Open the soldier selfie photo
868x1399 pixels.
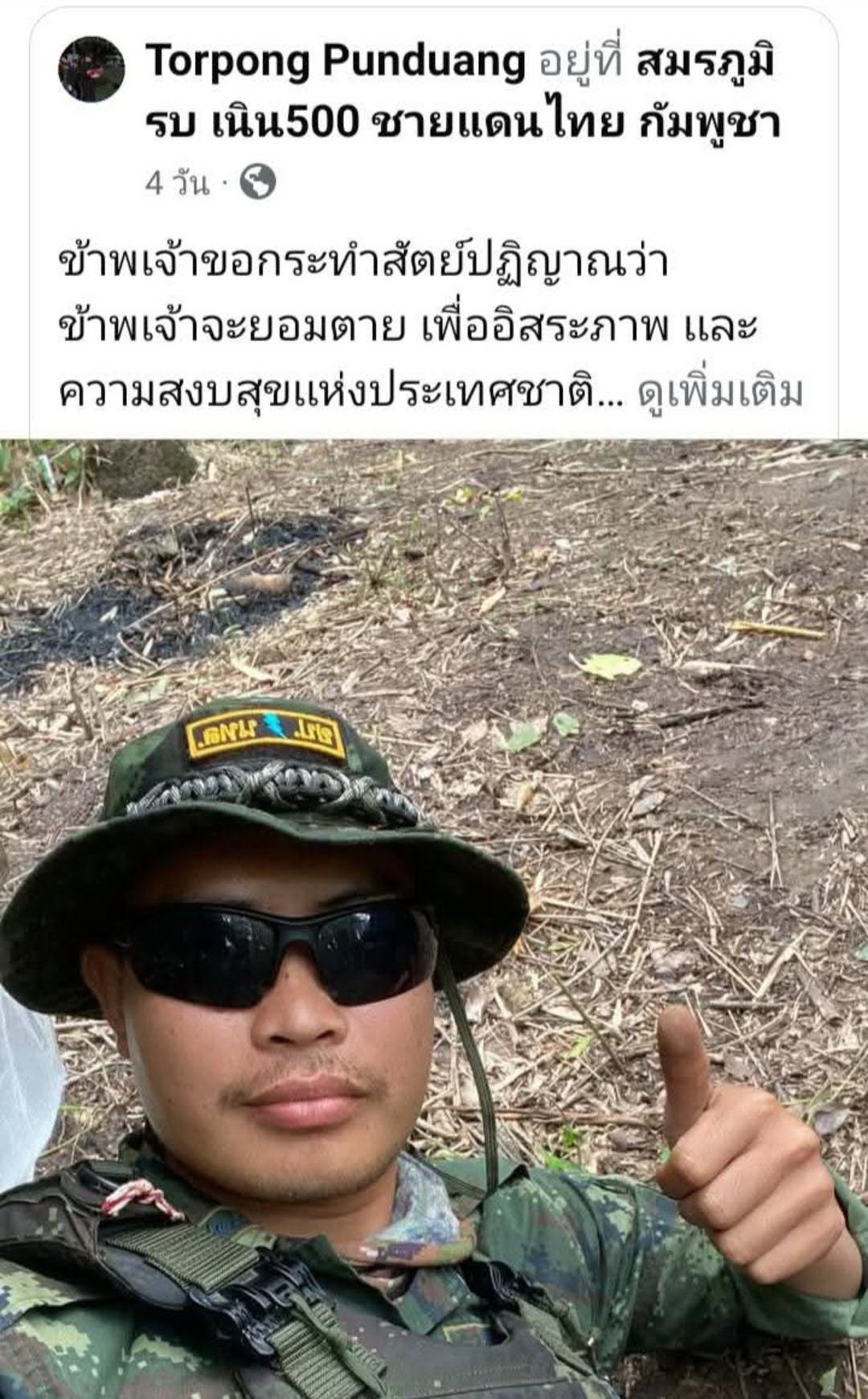[x=434, y=917]
